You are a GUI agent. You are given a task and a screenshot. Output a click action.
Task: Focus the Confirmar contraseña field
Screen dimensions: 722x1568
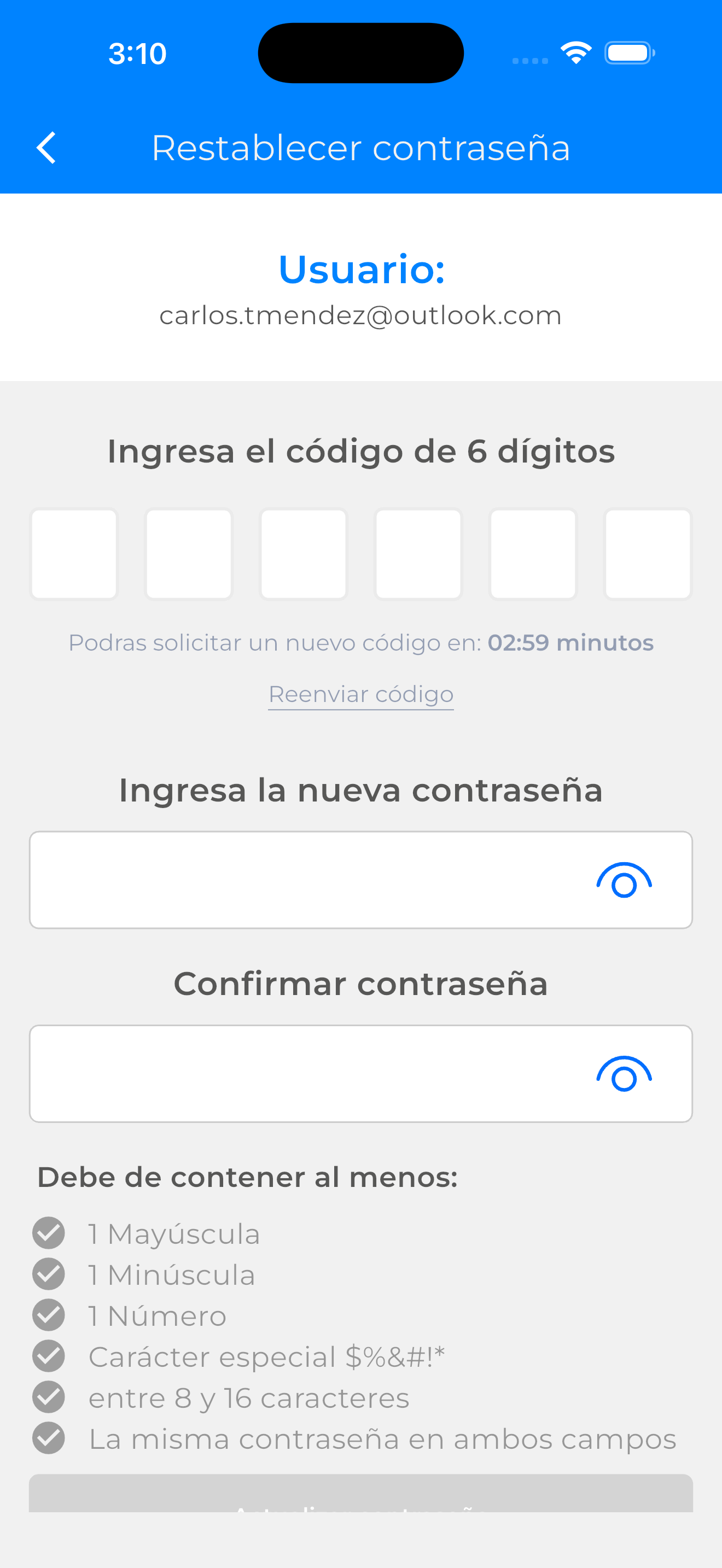point(304,1074)
